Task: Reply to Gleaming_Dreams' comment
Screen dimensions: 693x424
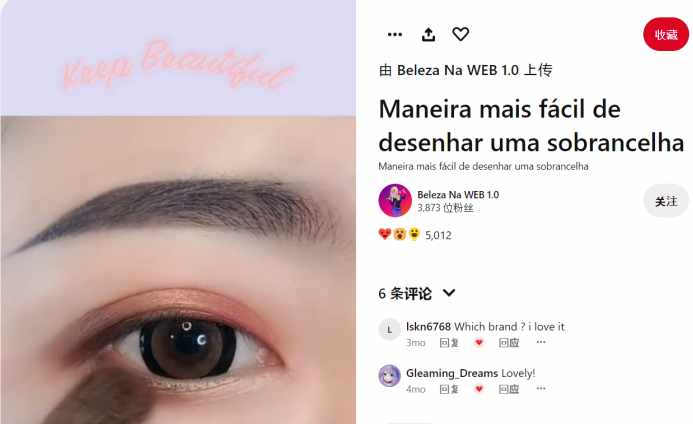Action: point(449,389)
